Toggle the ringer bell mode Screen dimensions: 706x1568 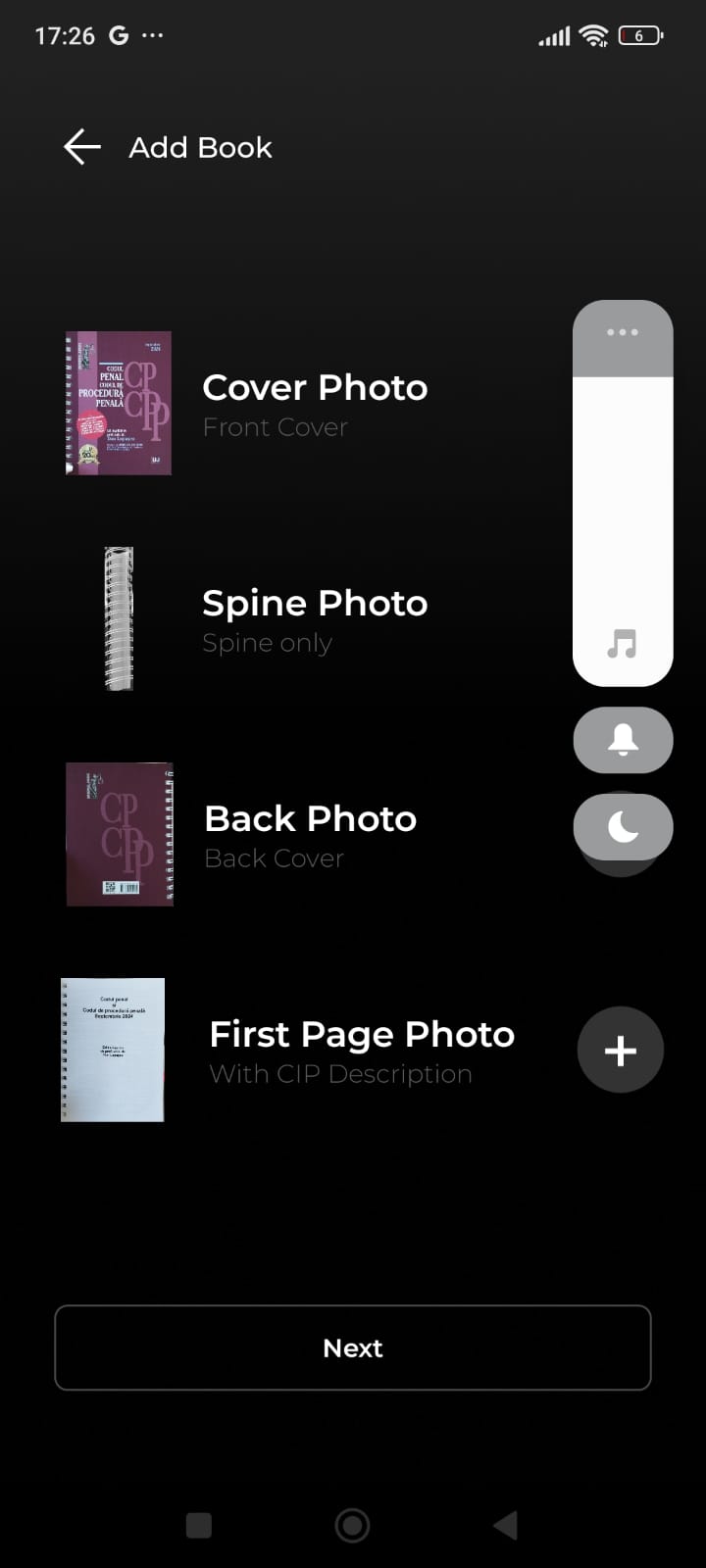623,740
